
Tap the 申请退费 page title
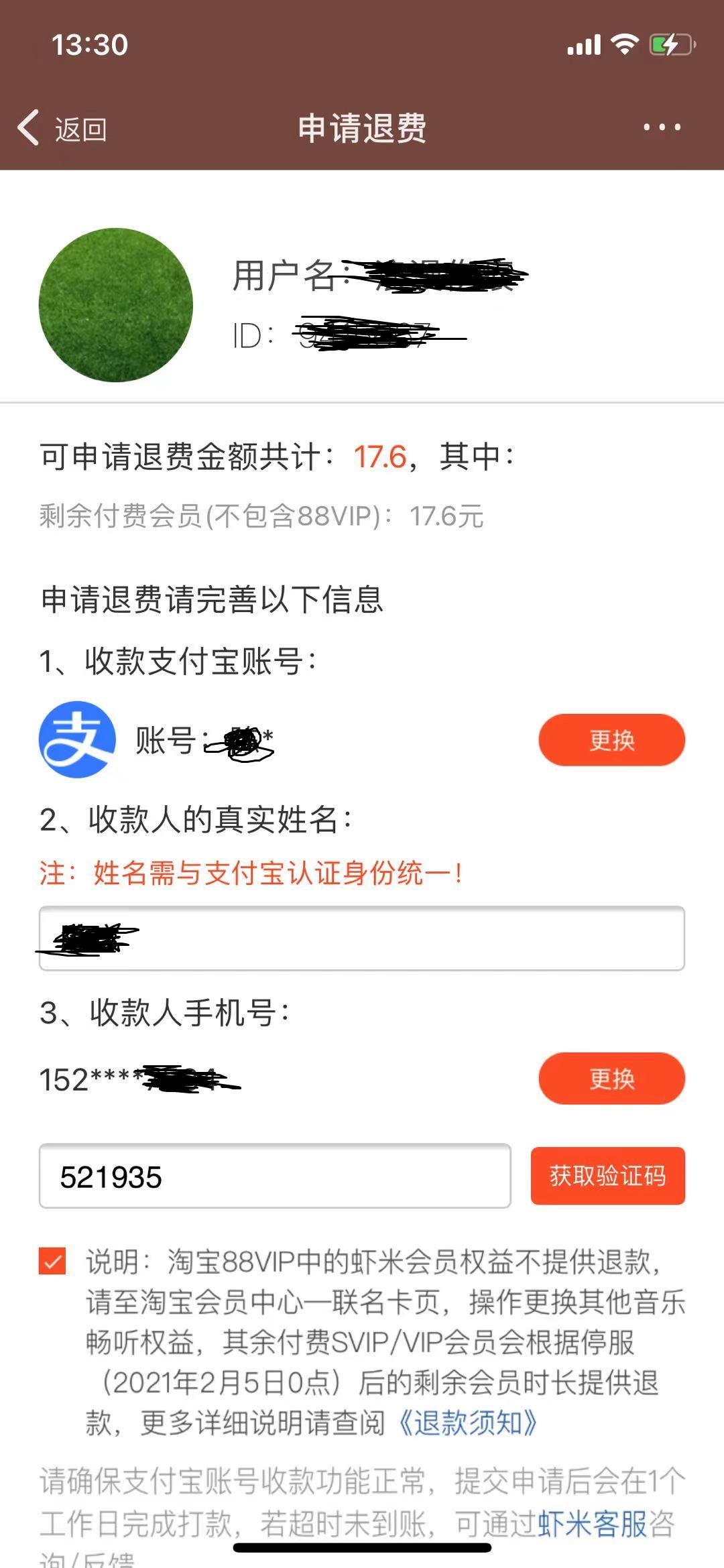pyautogui.click(x=362, y=127)
